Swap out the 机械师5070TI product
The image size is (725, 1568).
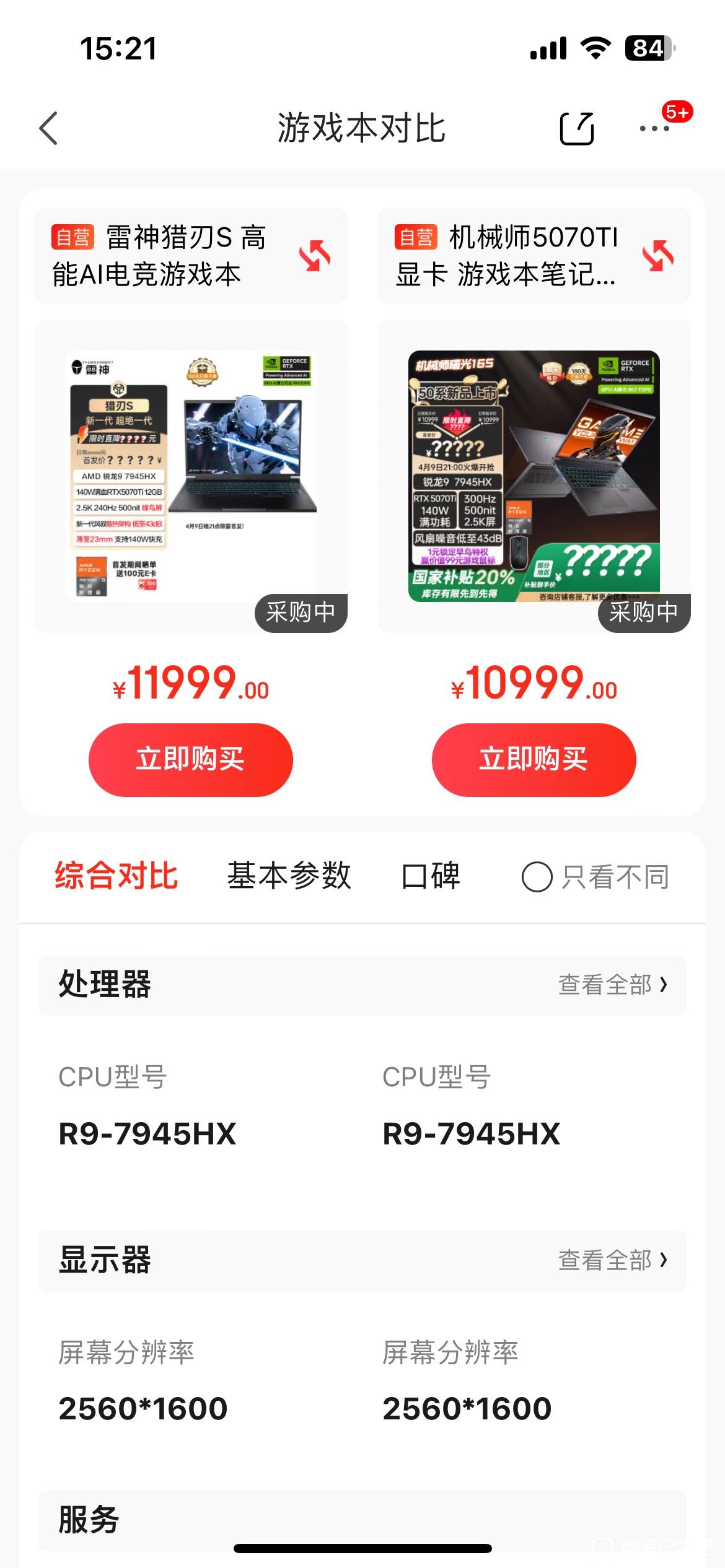(x=658, y=256)
